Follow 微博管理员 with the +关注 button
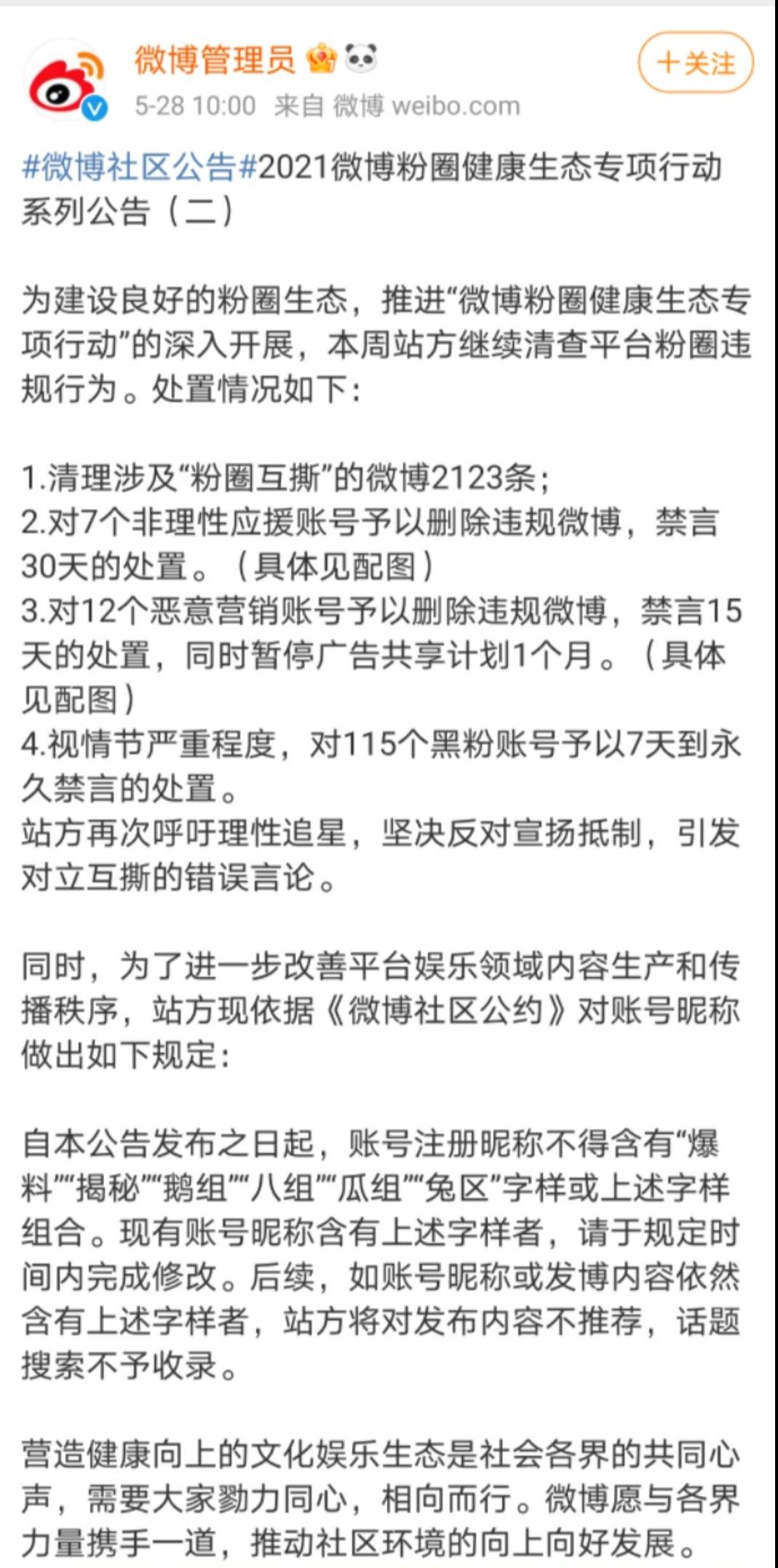The width and height of the screenshot is (778, 1568). (695, 63)
